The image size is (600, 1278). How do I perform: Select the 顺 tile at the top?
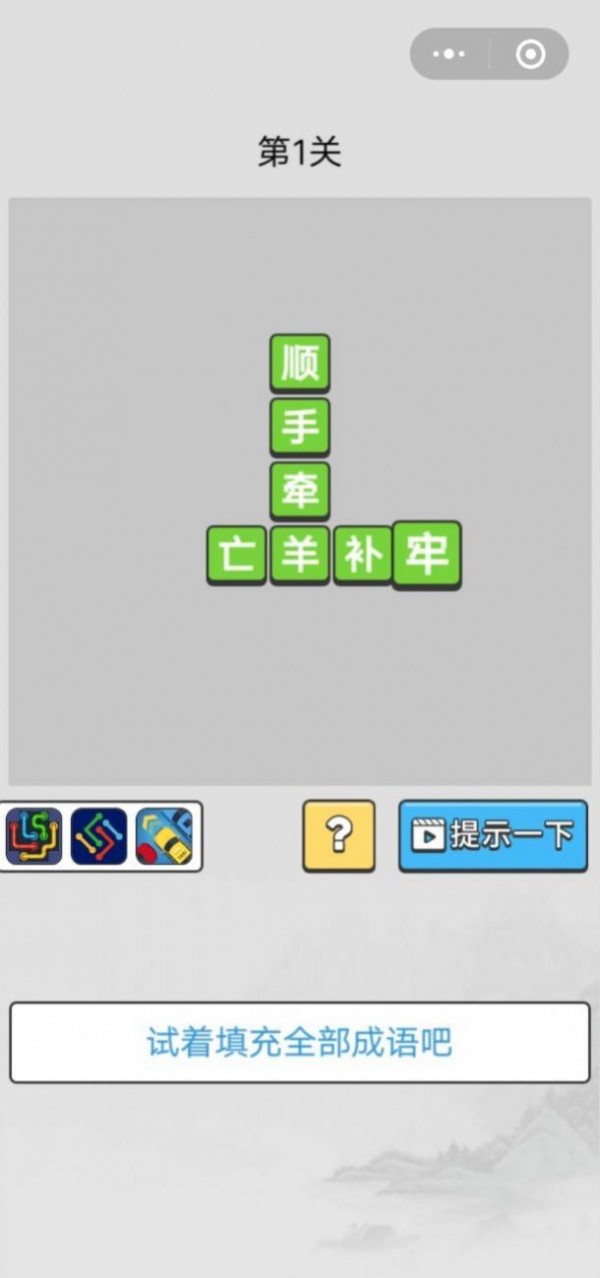tap(300, 362)
